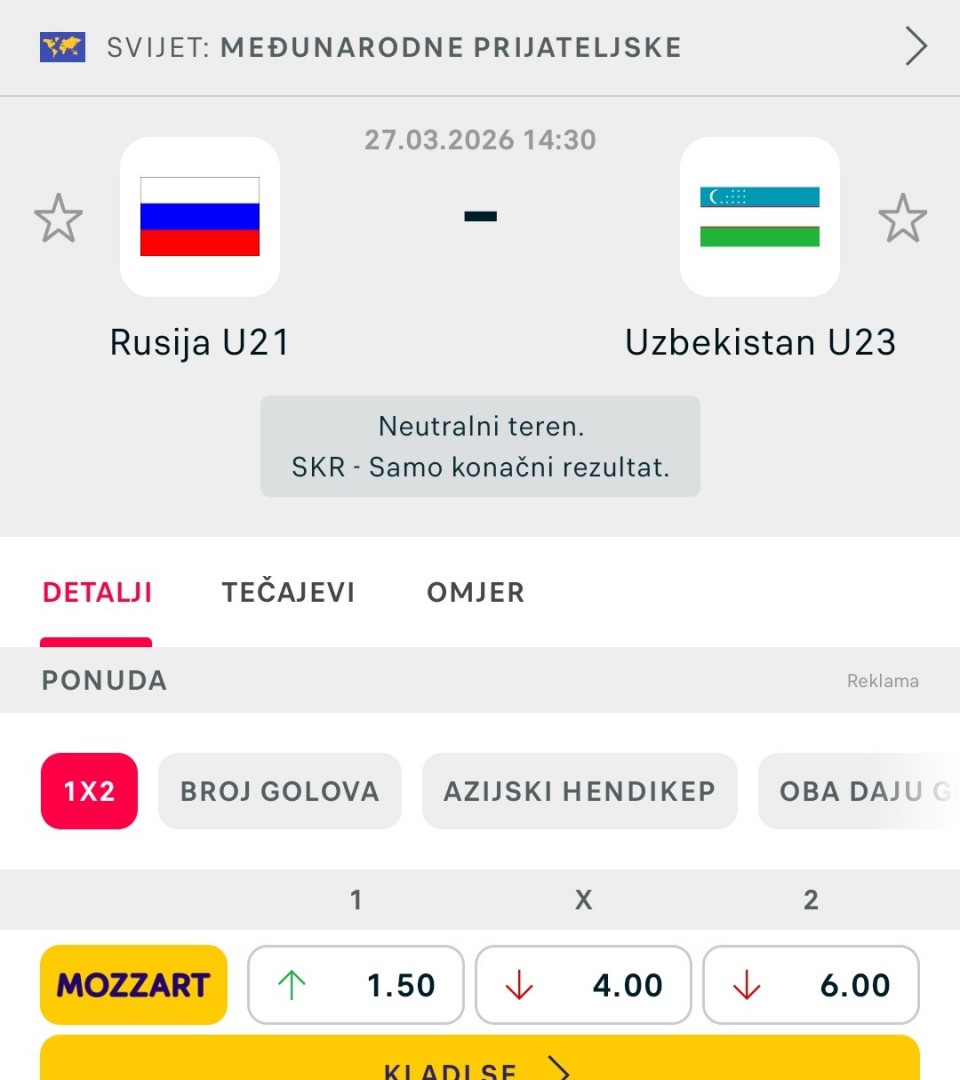
Task: Show Azijski hendikep odds
Action: 580,791
